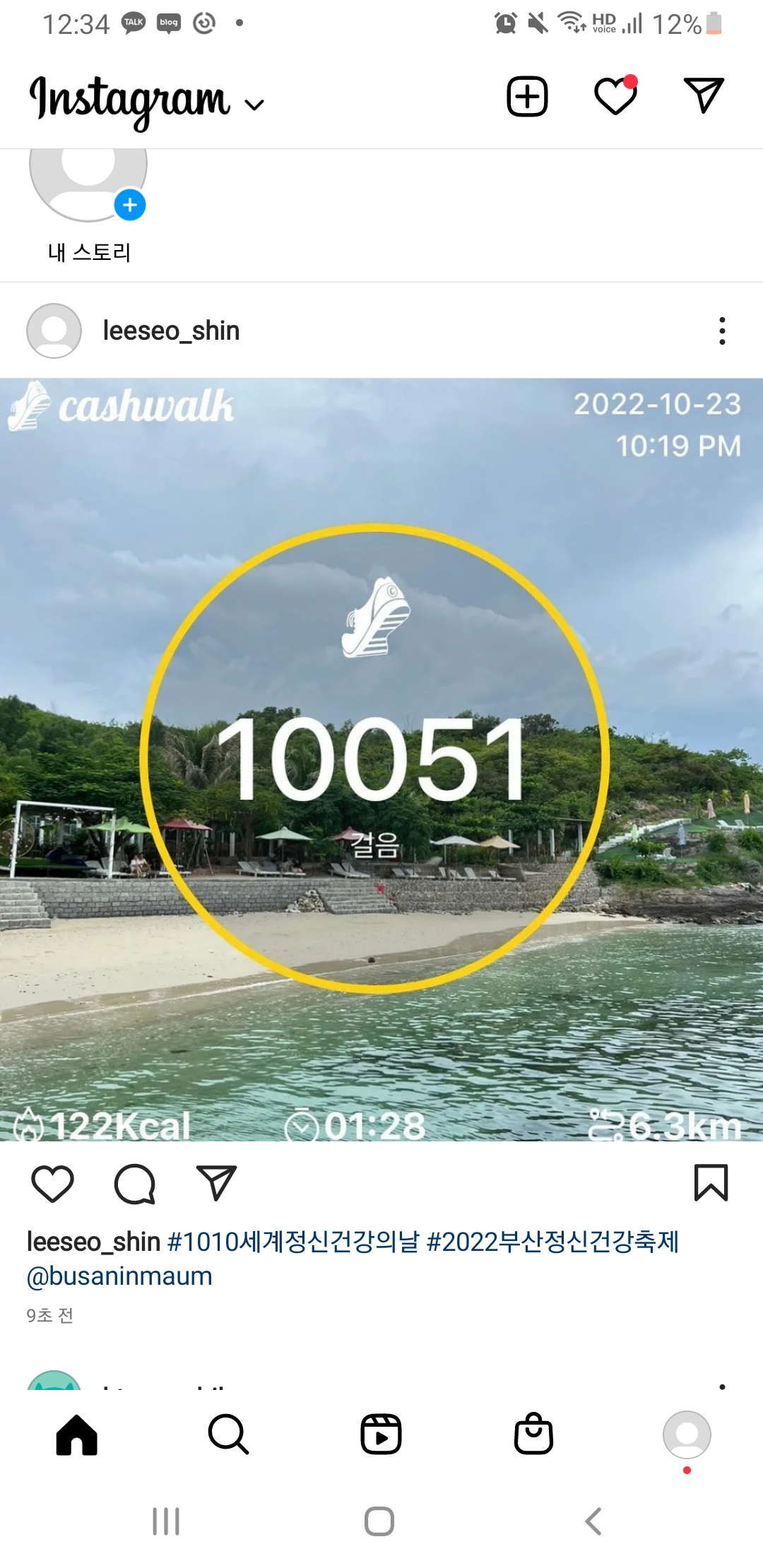The width and height of the screenshot is (763, 1568).
Task: Add to your story (내 스토리)
Action: click(x=88, y=184)
